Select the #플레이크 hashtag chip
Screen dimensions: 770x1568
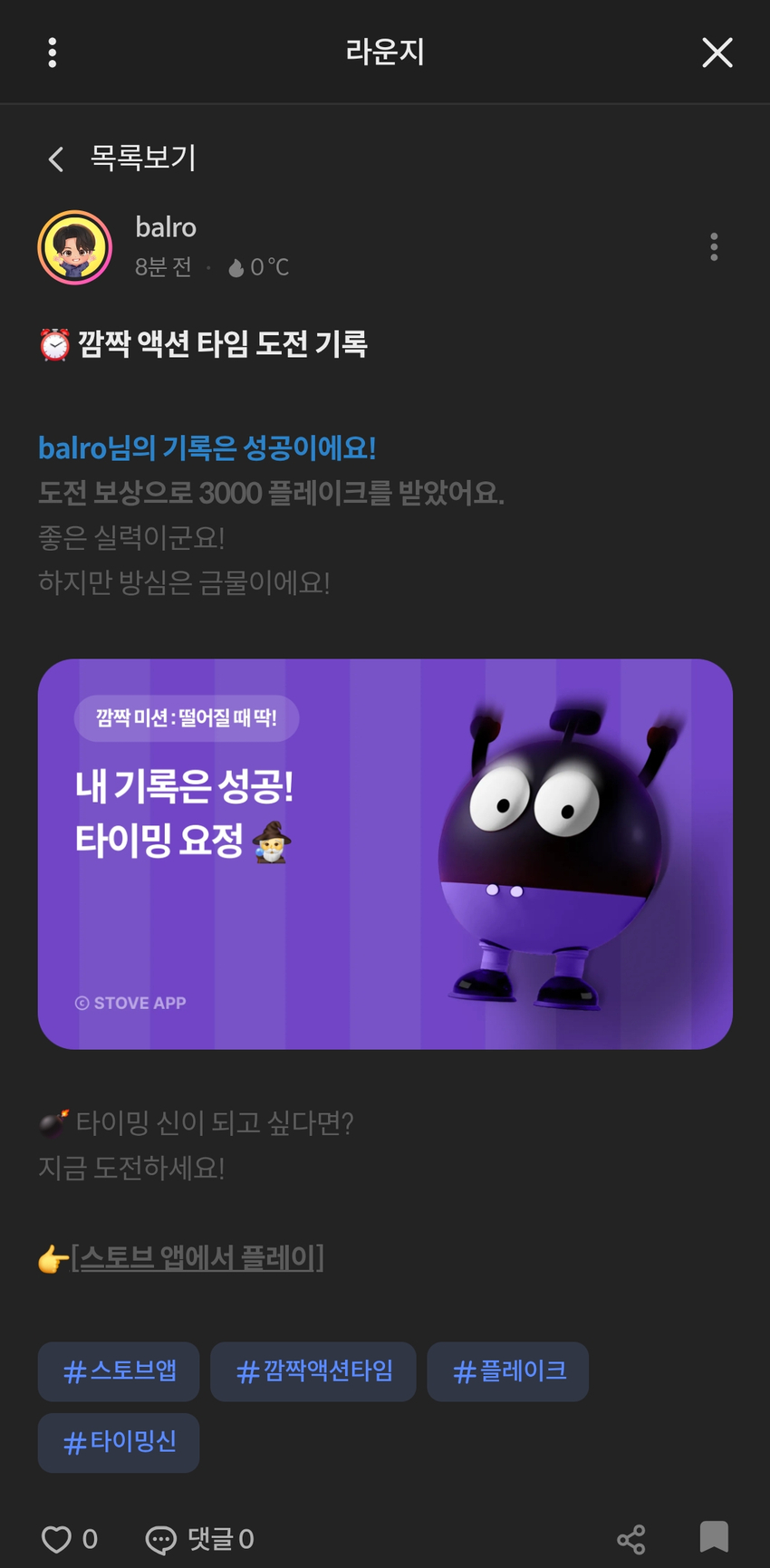coord(508,1371)
